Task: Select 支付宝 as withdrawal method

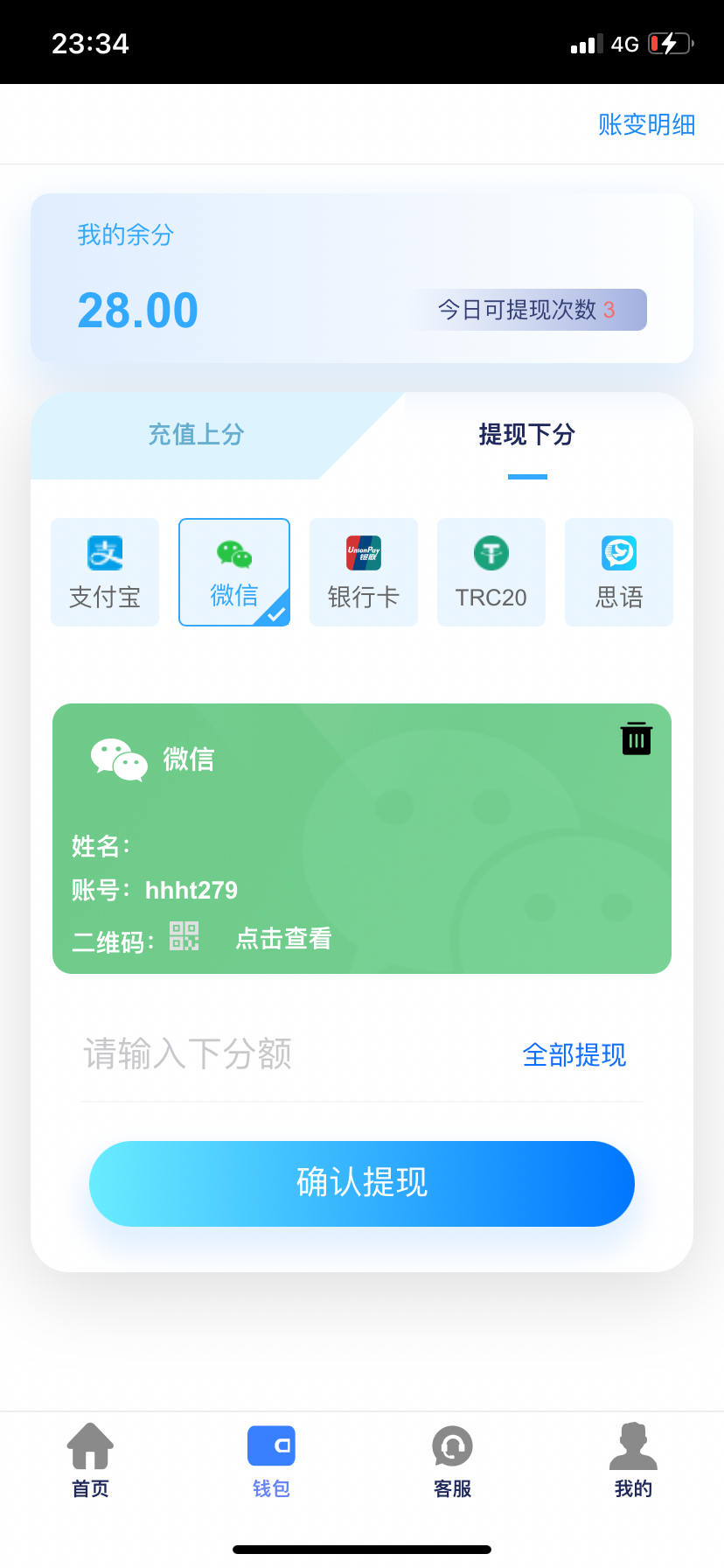Action: [105, 572]
